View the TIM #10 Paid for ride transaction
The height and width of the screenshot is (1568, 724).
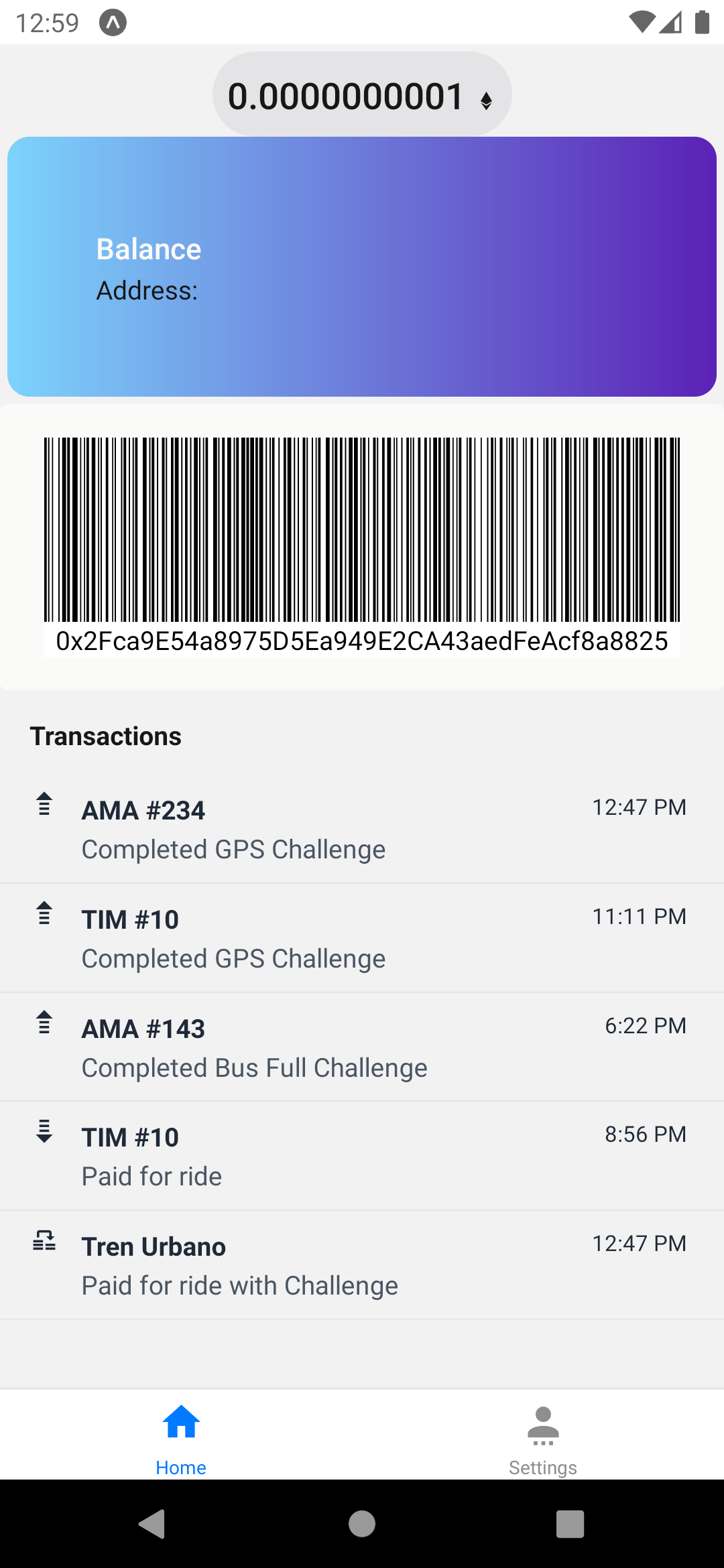(362, 1156)
